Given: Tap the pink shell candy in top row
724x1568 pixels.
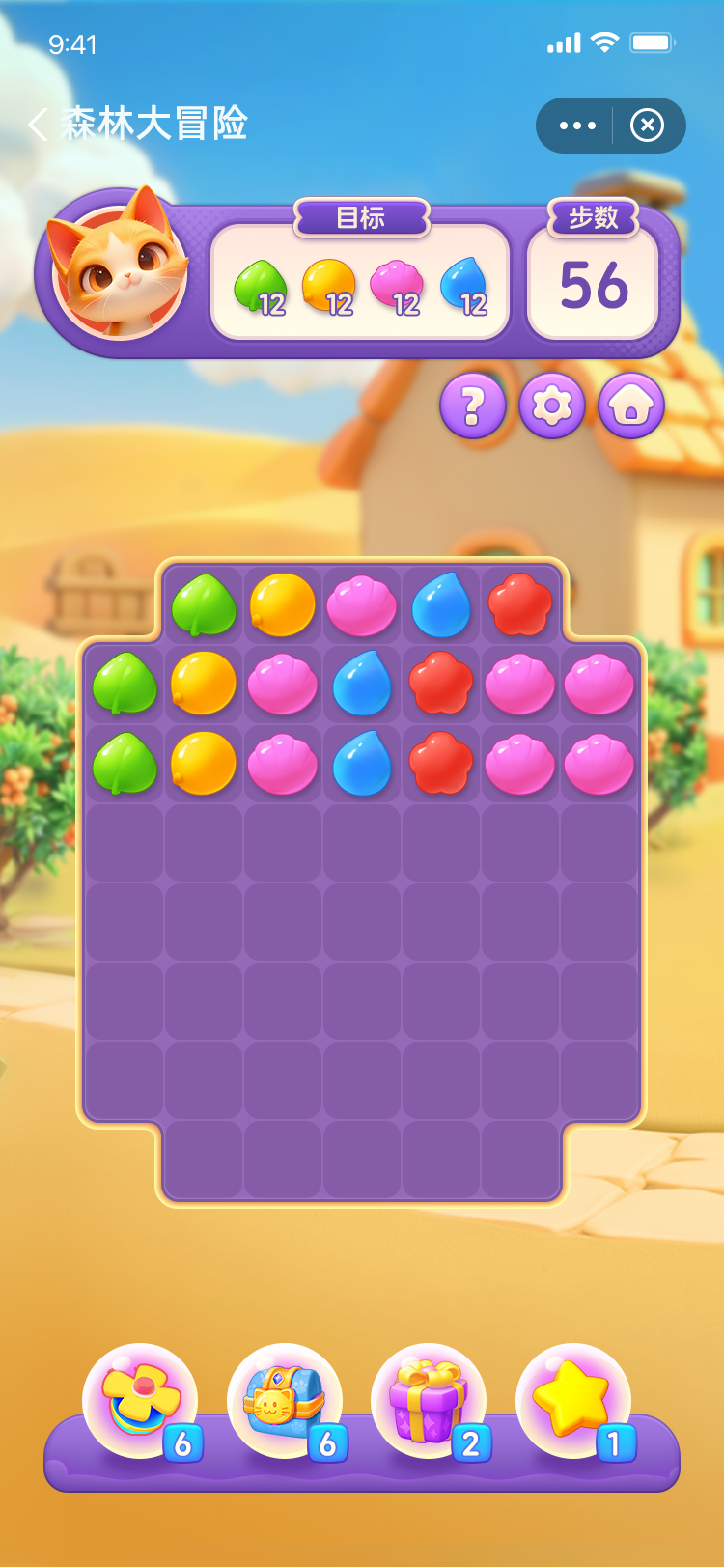Looking at the screenshot, I should pos(362,605).
